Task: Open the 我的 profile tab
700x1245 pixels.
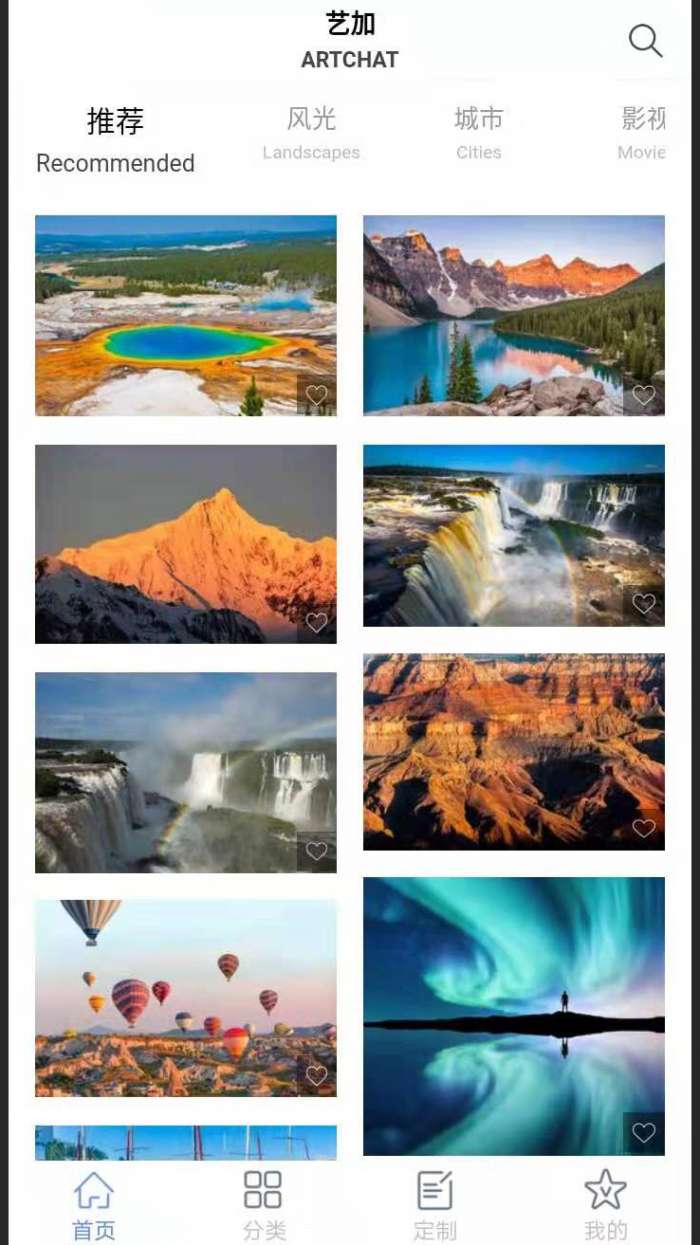Action: tap(605, 1205)
